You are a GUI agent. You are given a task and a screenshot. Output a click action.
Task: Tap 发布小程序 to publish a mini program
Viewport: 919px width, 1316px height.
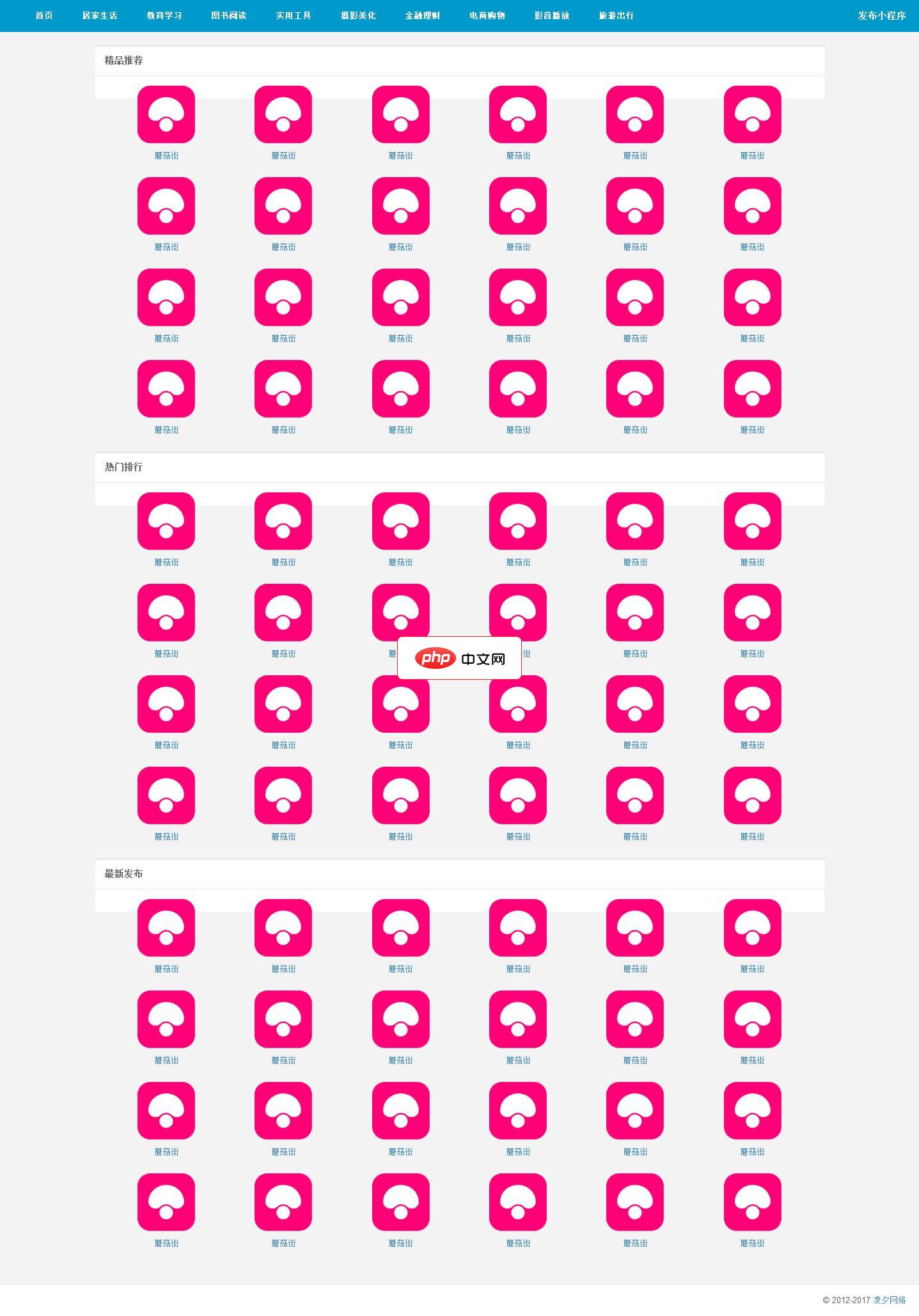[882, 15]
